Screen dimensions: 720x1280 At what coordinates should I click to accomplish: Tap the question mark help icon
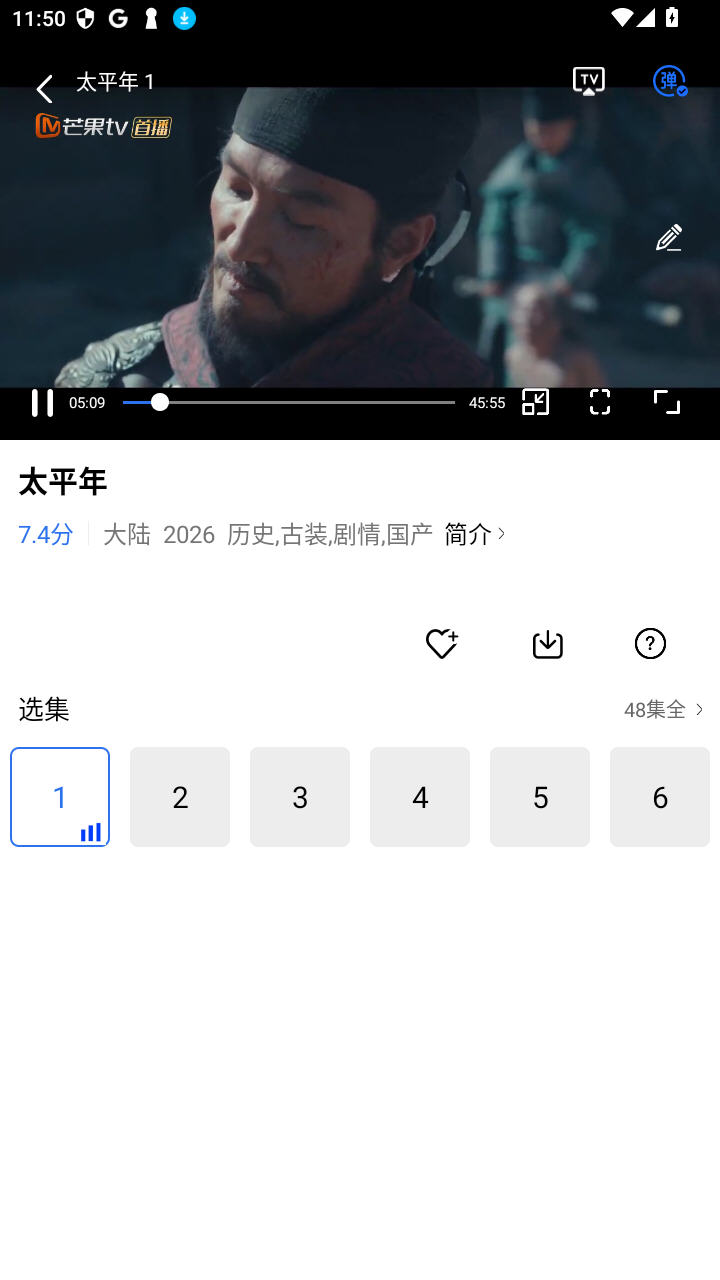[x=650, y=644]
